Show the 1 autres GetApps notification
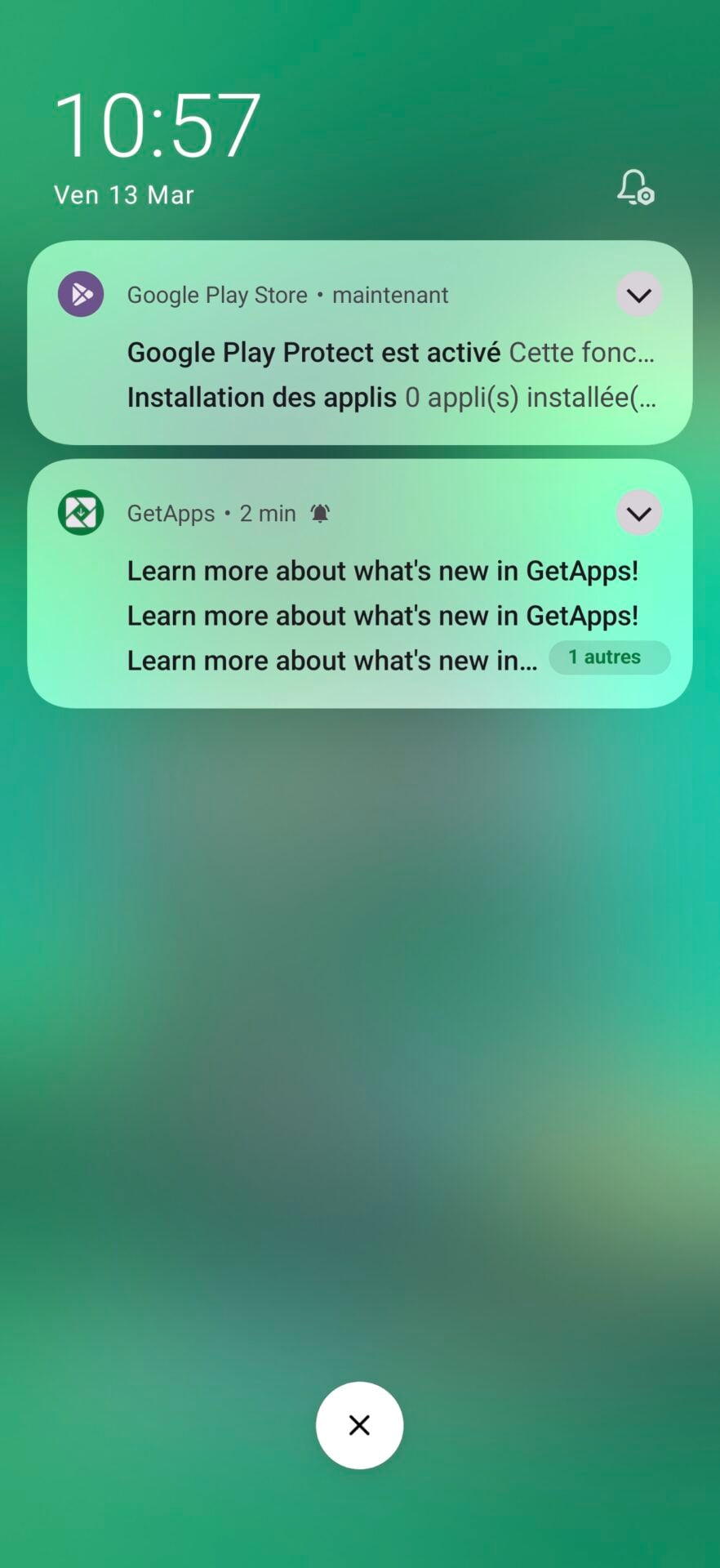Viewport: 720px width, 1568px height. click(609, 657)
